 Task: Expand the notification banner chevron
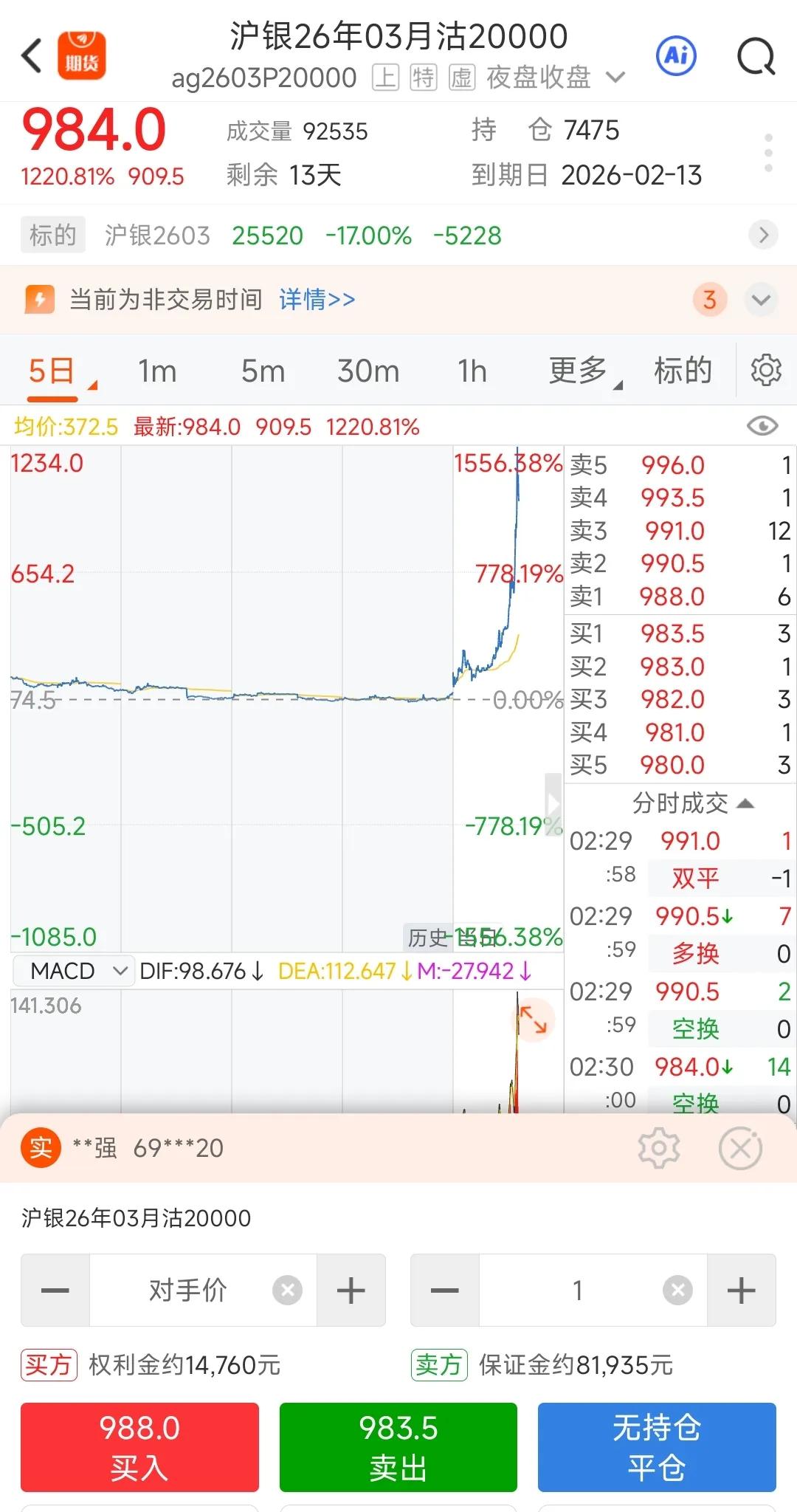point(761,300)
